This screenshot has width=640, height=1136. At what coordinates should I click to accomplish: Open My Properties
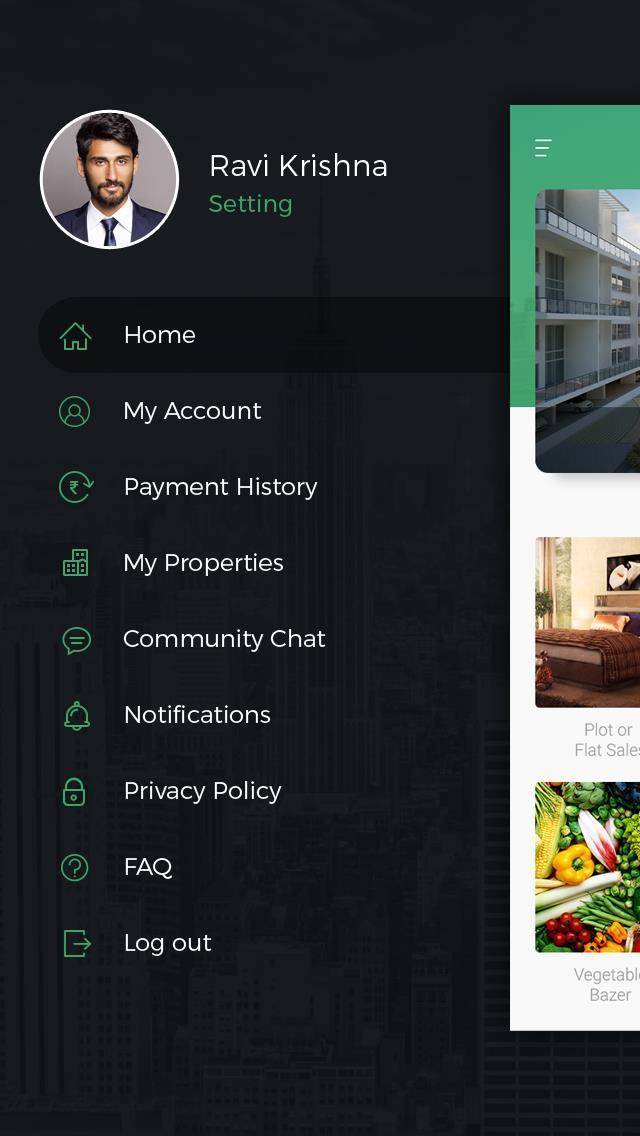203,563
